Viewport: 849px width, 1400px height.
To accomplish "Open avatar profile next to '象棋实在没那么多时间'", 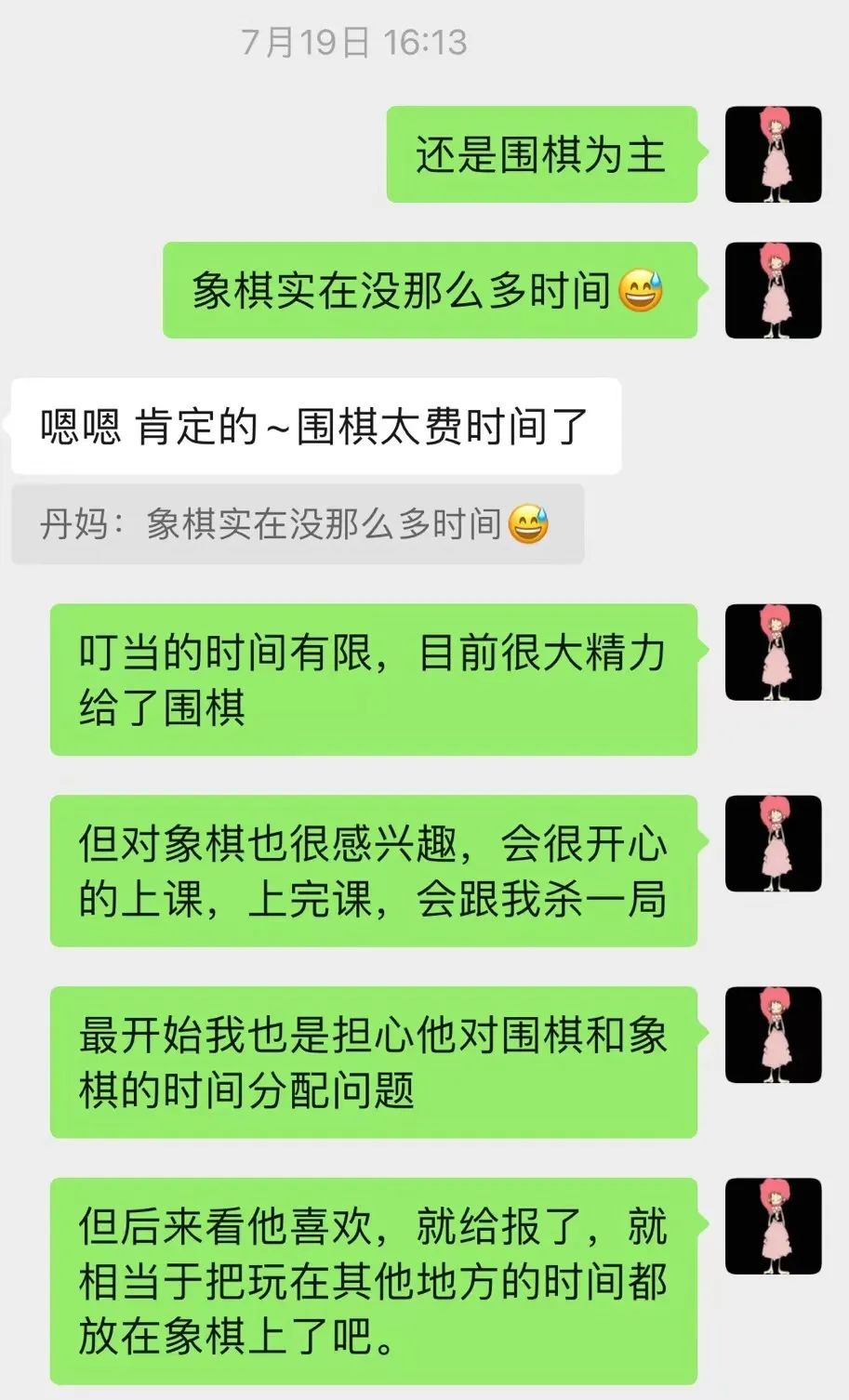I will [773, 290].
